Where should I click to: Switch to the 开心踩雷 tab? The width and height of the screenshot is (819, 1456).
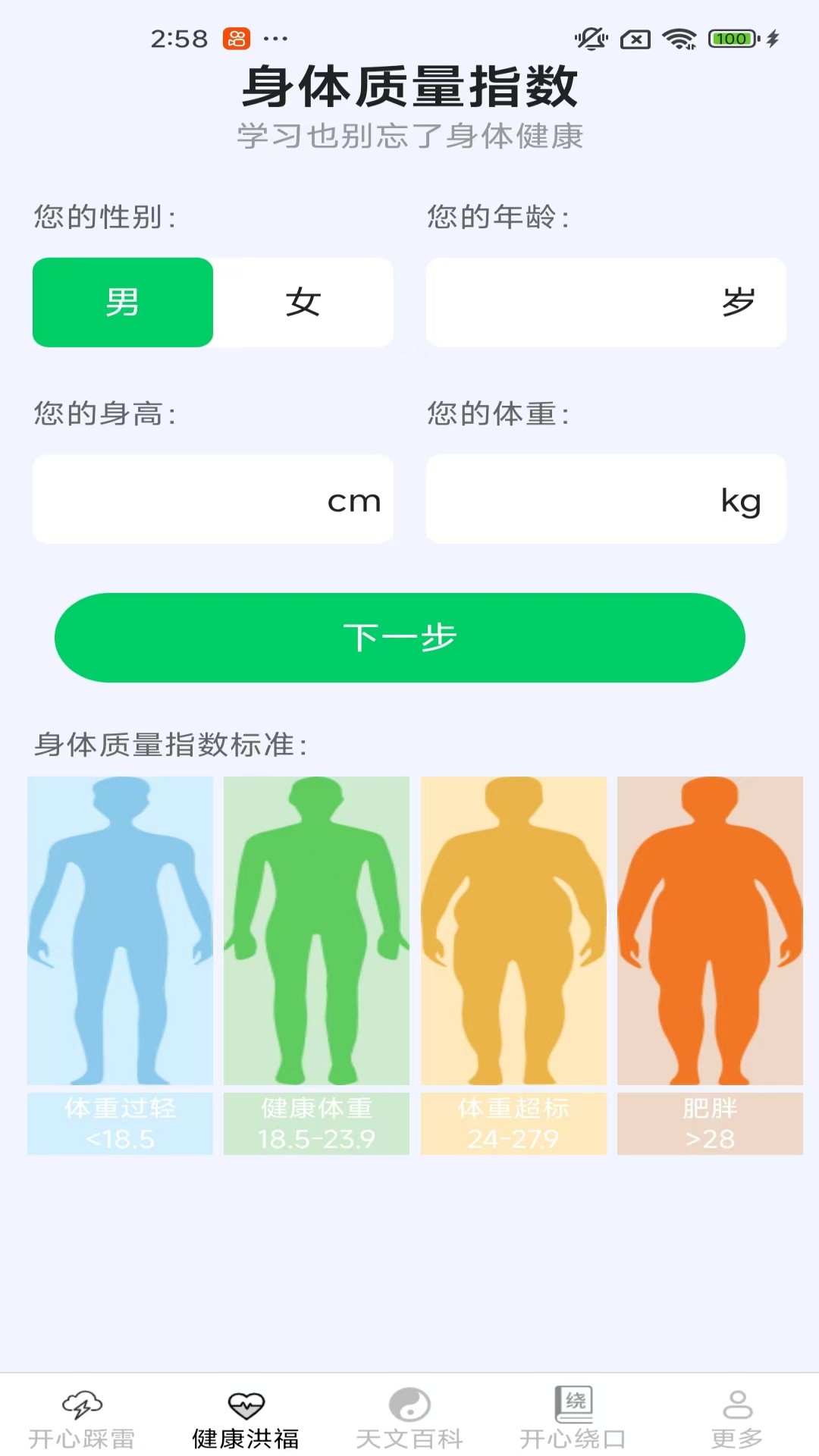(x=82, y=1418)
